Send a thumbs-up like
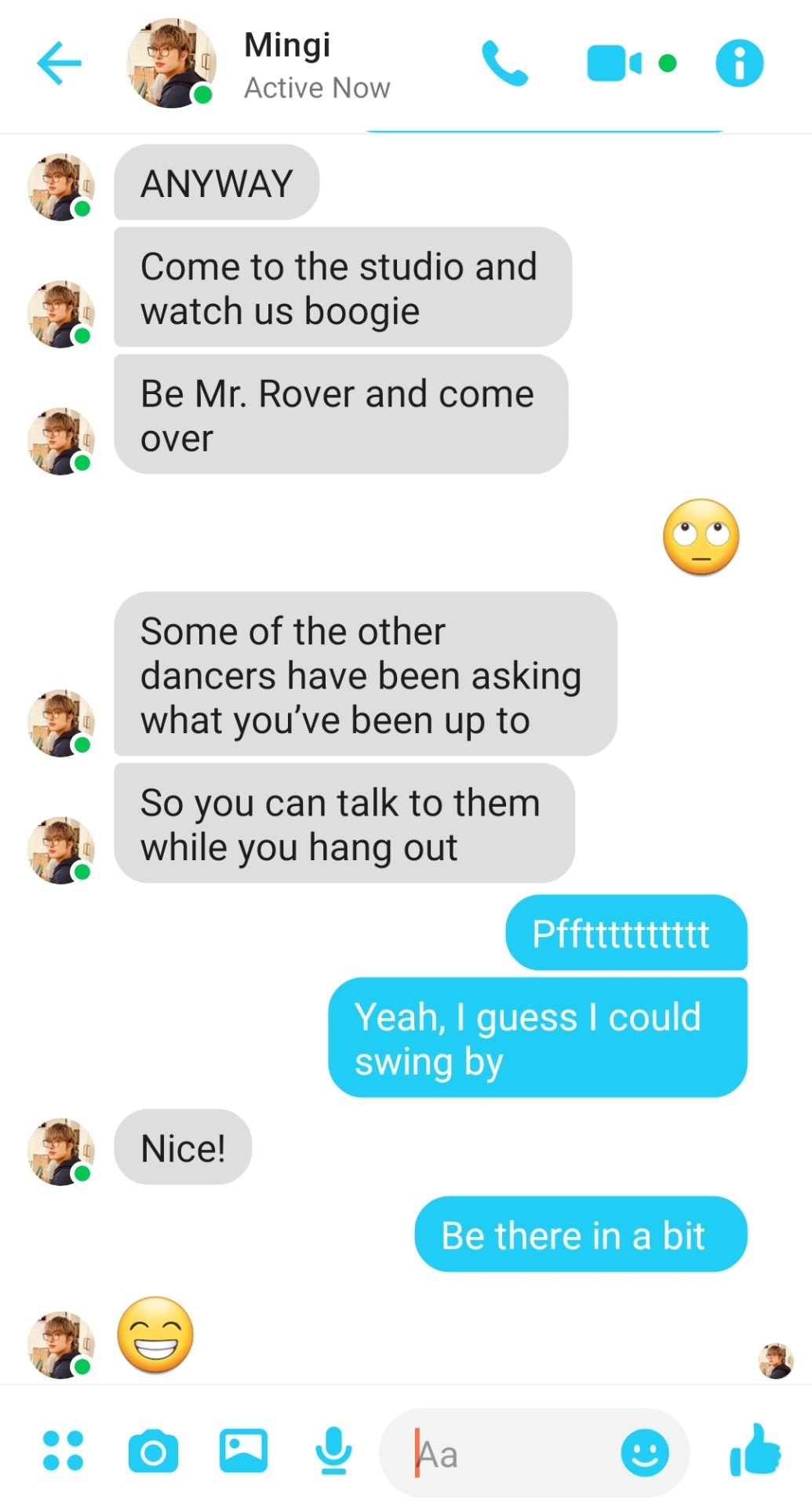The height and width of the screenshot is (1507, 812). (x=755, y=1450)
